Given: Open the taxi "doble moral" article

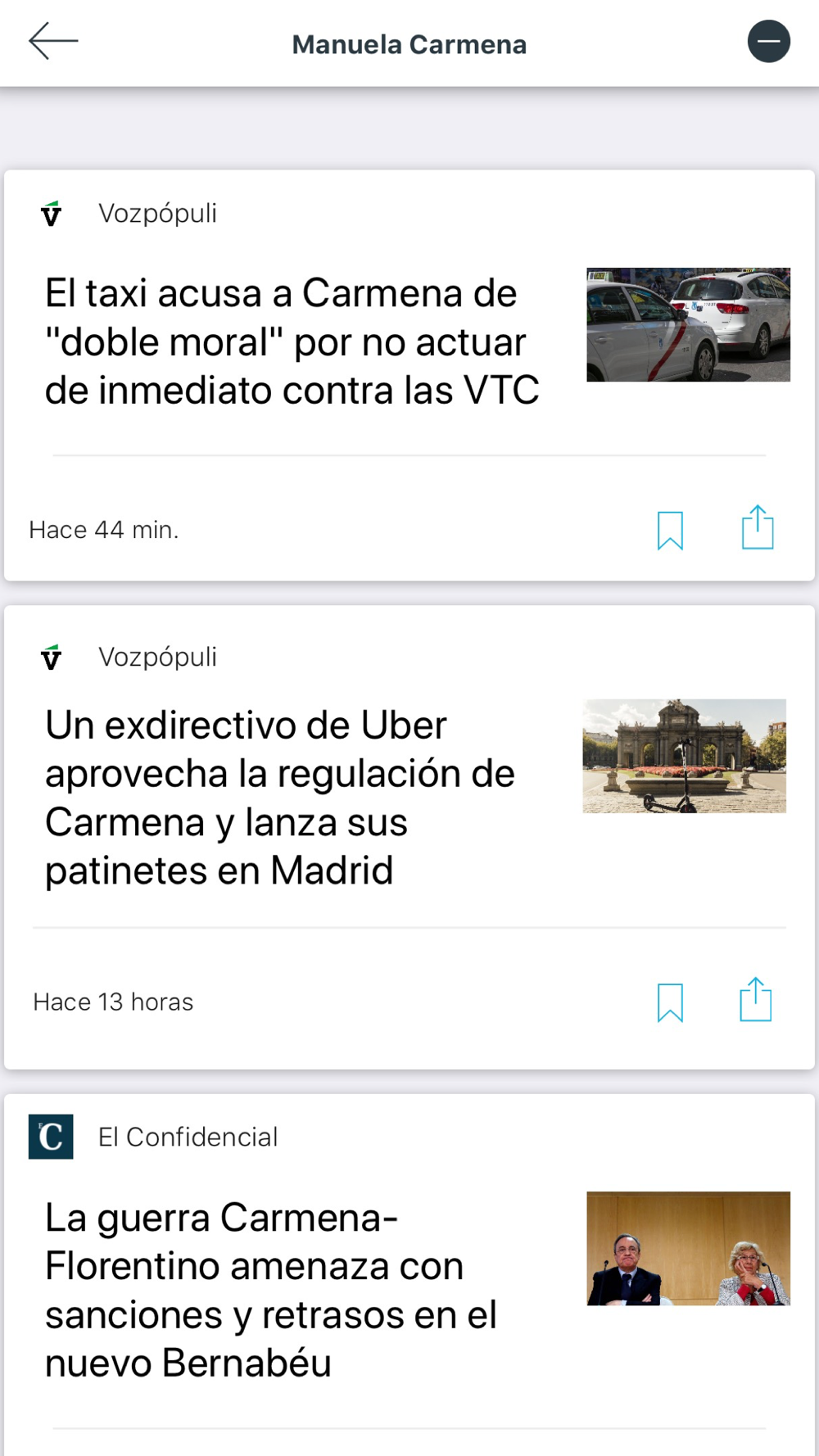Looking at the screenshot, I should (292, 341).
